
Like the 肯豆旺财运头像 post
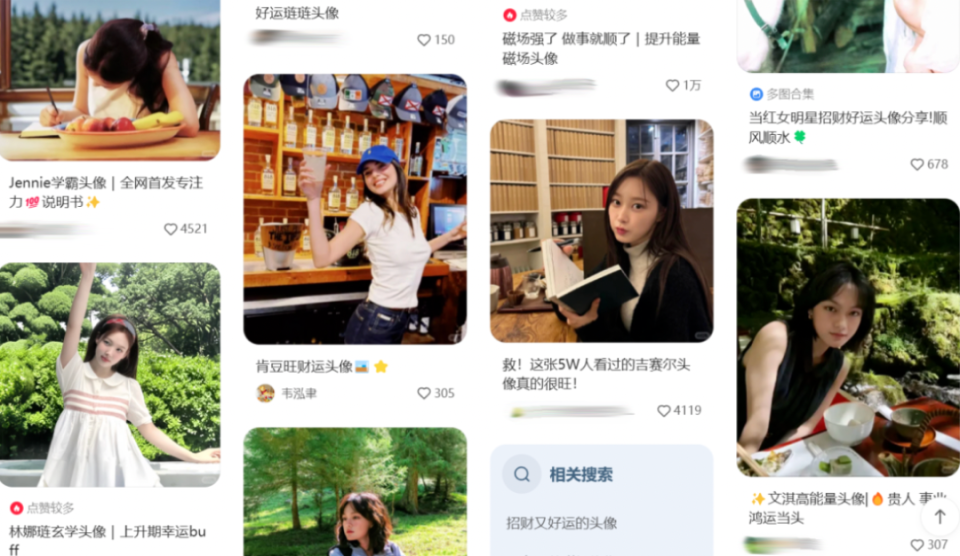(424, 394)
